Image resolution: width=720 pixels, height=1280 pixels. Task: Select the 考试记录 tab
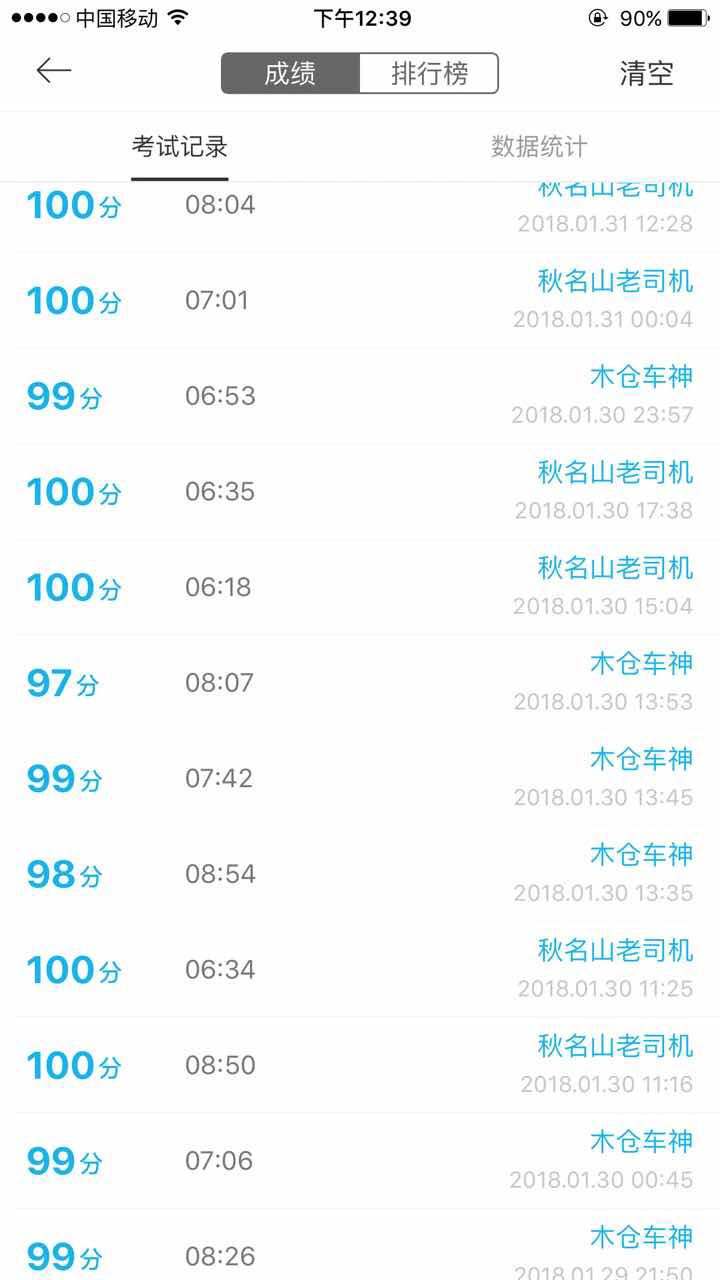pyautogui.click(x=180, y=147)
